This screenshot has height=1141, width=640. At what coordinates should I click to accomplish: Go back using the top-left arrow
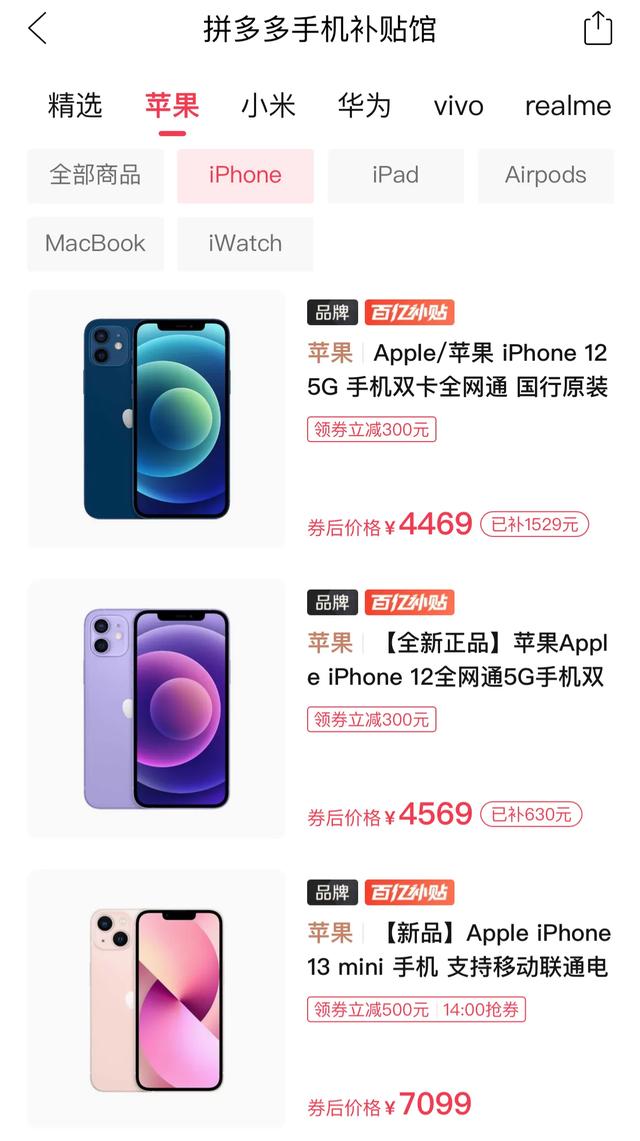point(38,29)
